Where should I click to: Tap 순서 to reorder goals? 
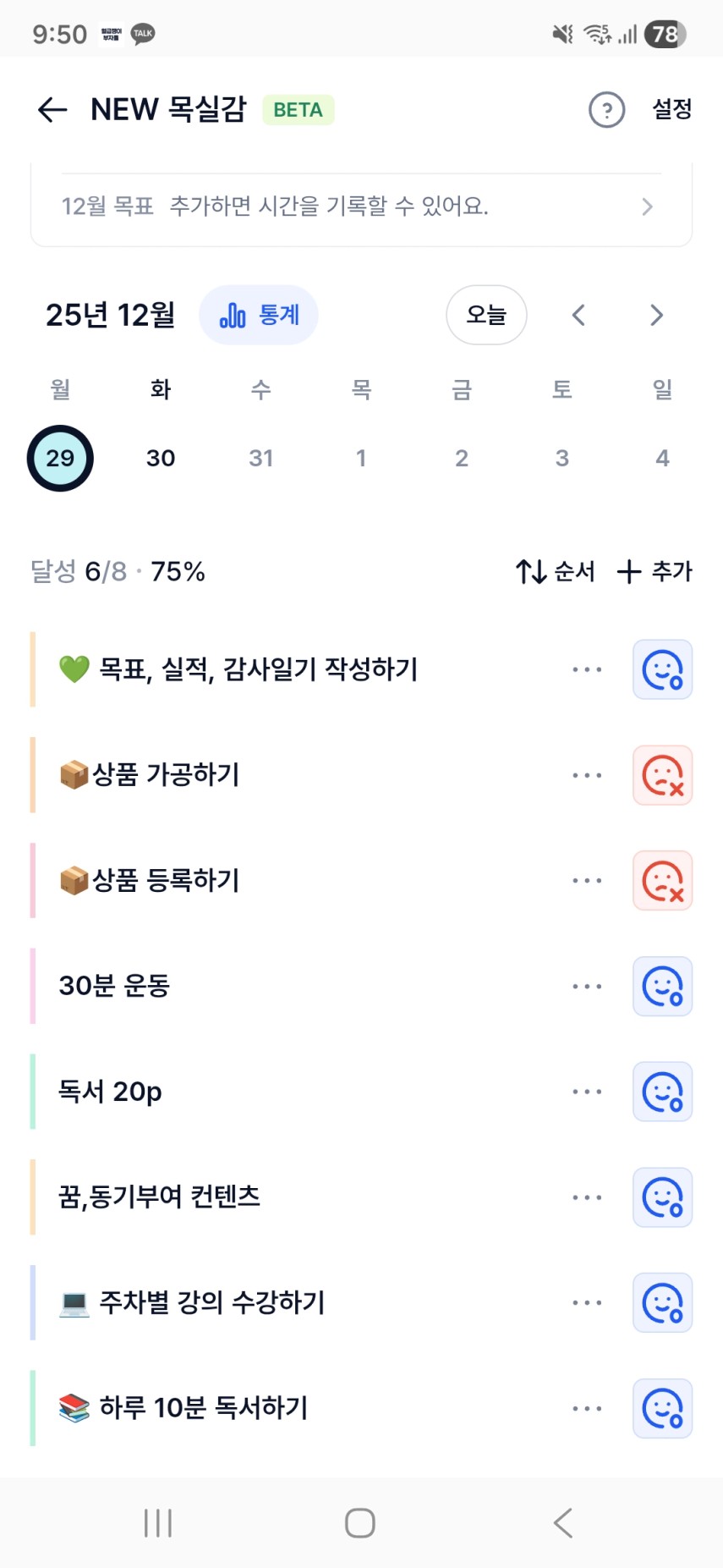pos(556,572)
